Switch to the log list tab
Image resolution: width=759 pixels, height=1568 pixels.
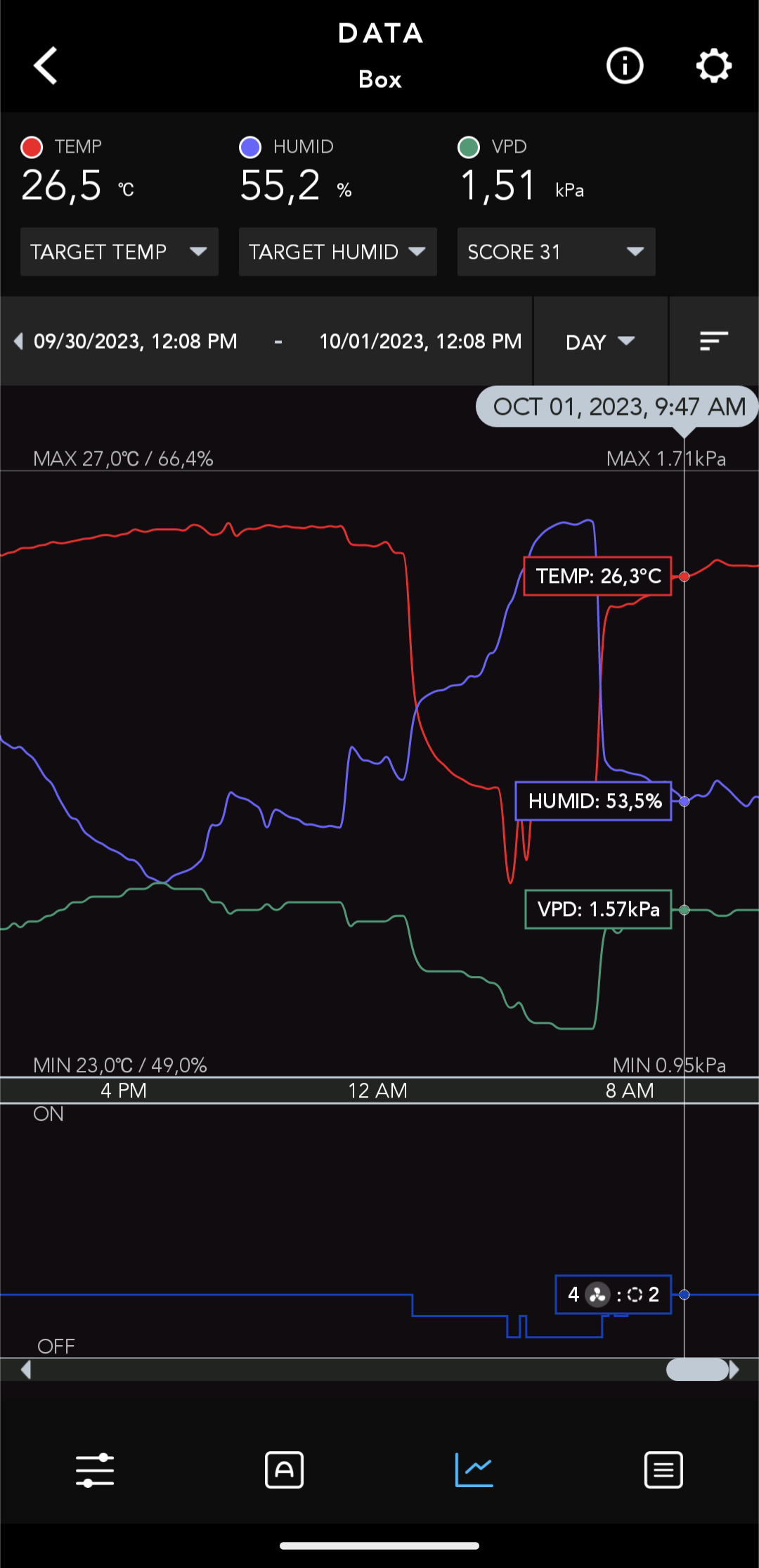point(663,1470)
